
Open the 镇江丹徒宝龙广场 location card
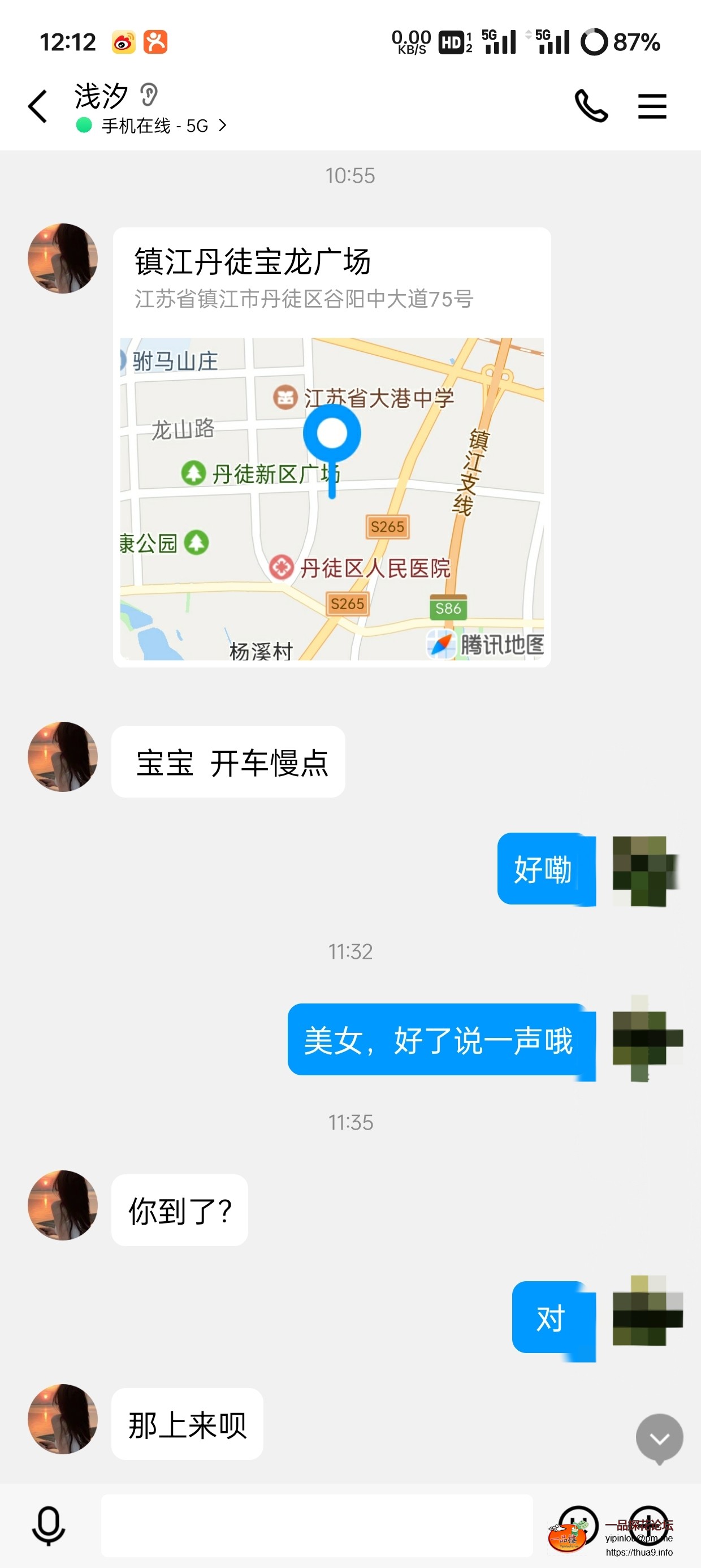(x=332, y=447)
